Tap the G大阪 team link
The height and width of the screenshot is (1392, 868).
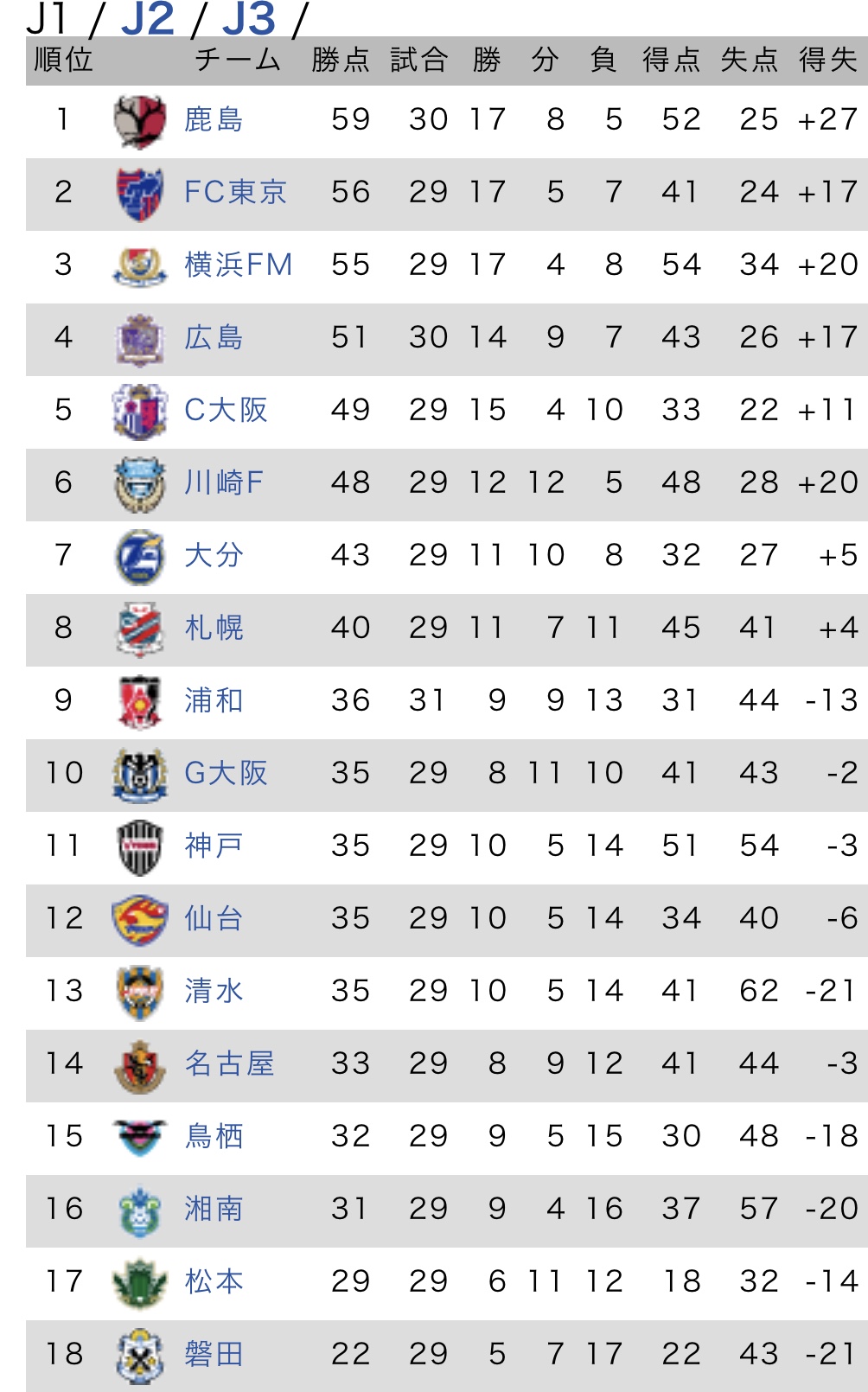coord(226,773)
